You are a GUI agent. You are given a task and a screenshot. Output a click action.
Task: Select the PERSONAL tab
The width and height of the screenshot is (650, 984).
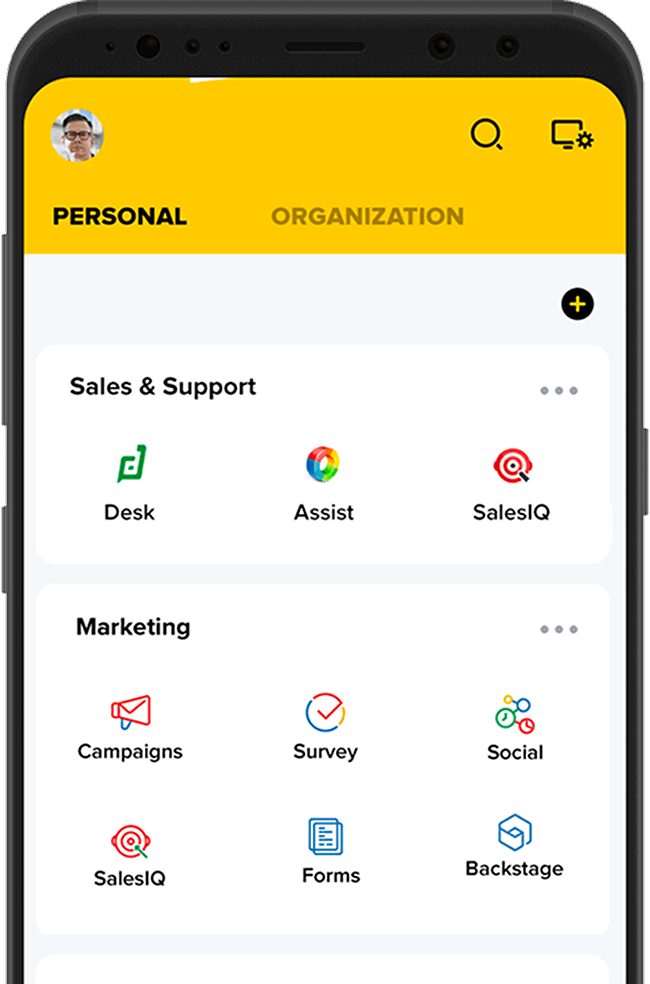tap(119, 217)
